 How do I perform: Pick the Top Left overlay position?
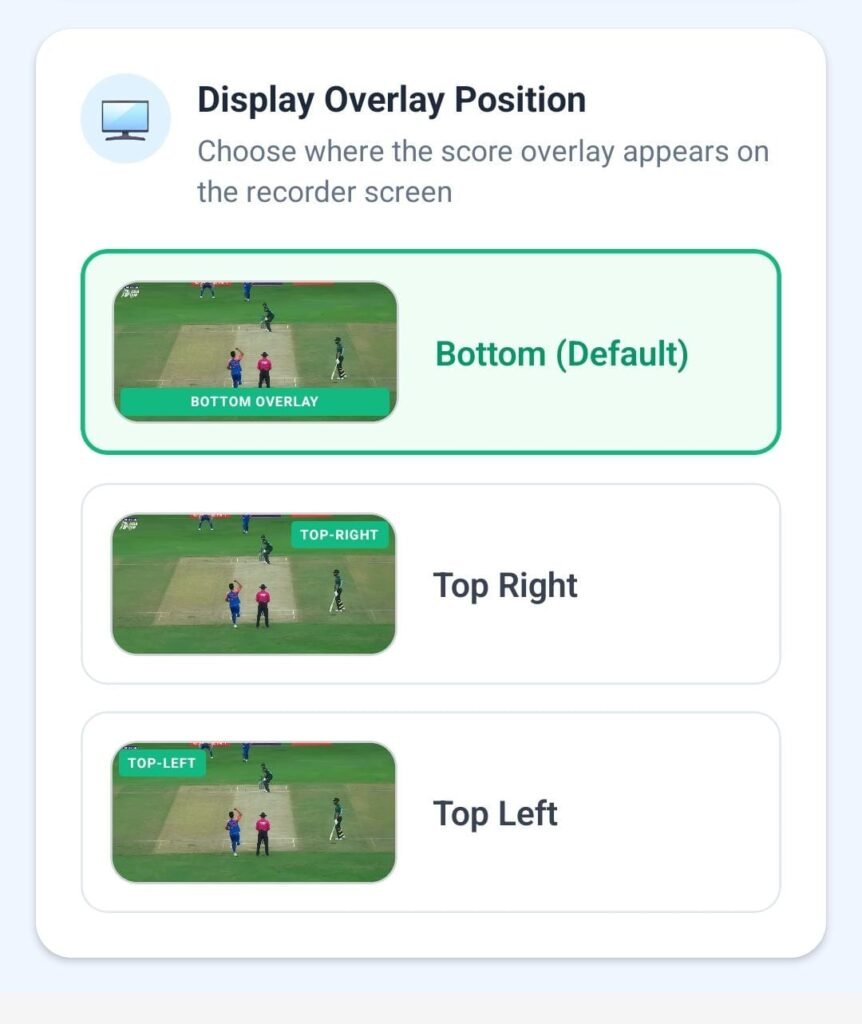pos(430,812)
